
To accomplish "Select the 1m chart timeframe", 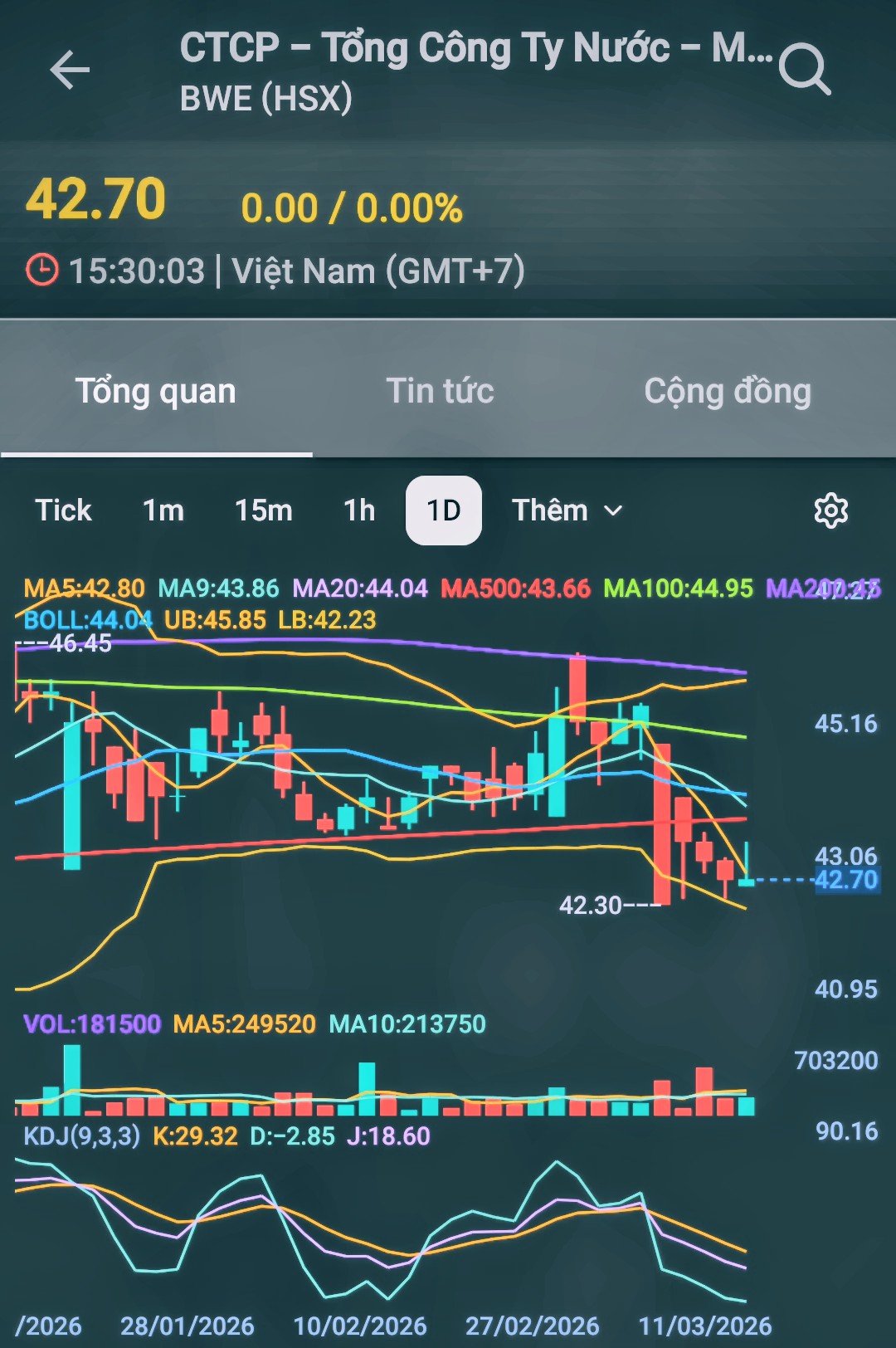I will pos(163,510).
